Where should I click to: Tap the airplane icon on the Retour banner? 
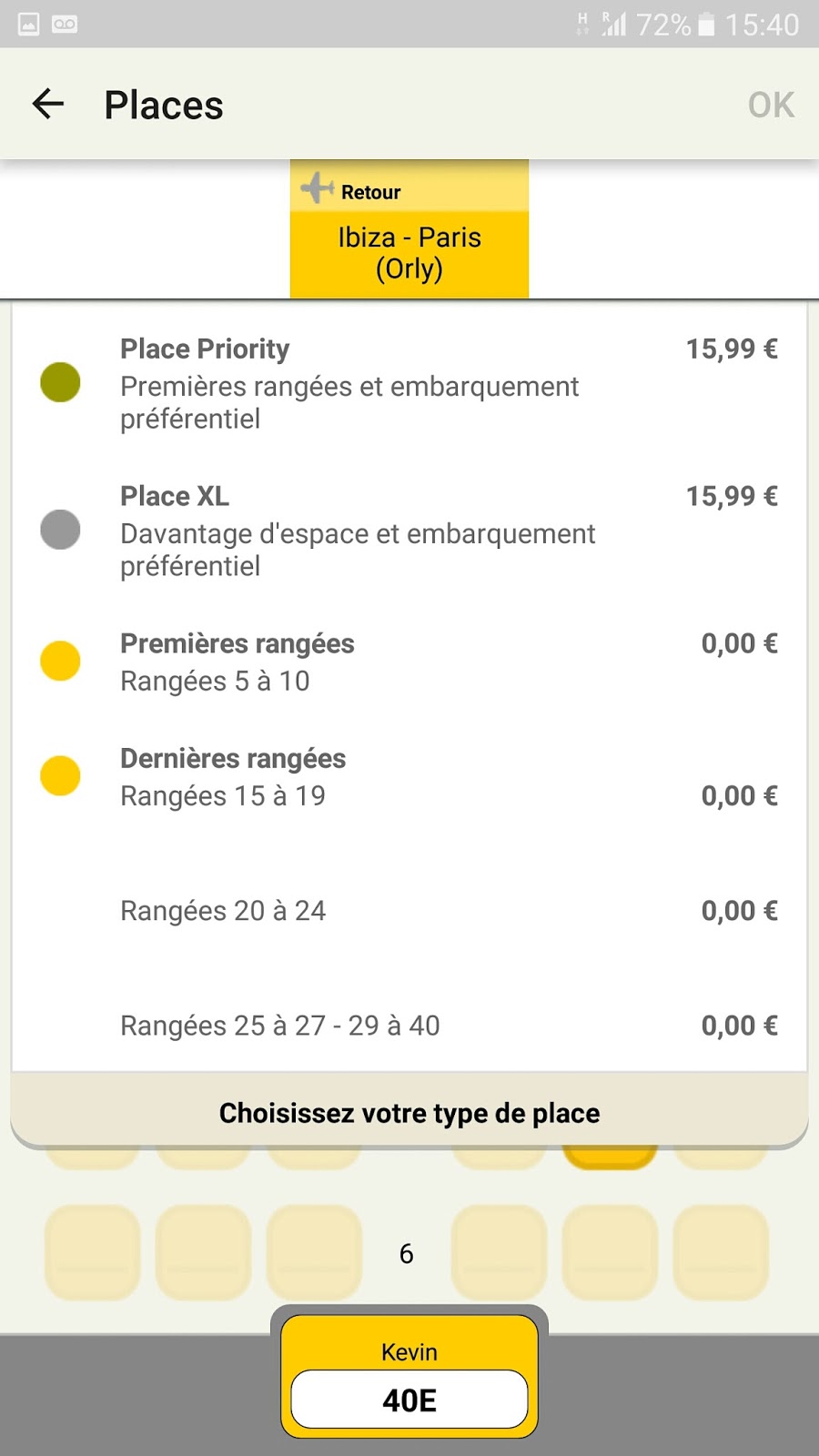[316, 189]
